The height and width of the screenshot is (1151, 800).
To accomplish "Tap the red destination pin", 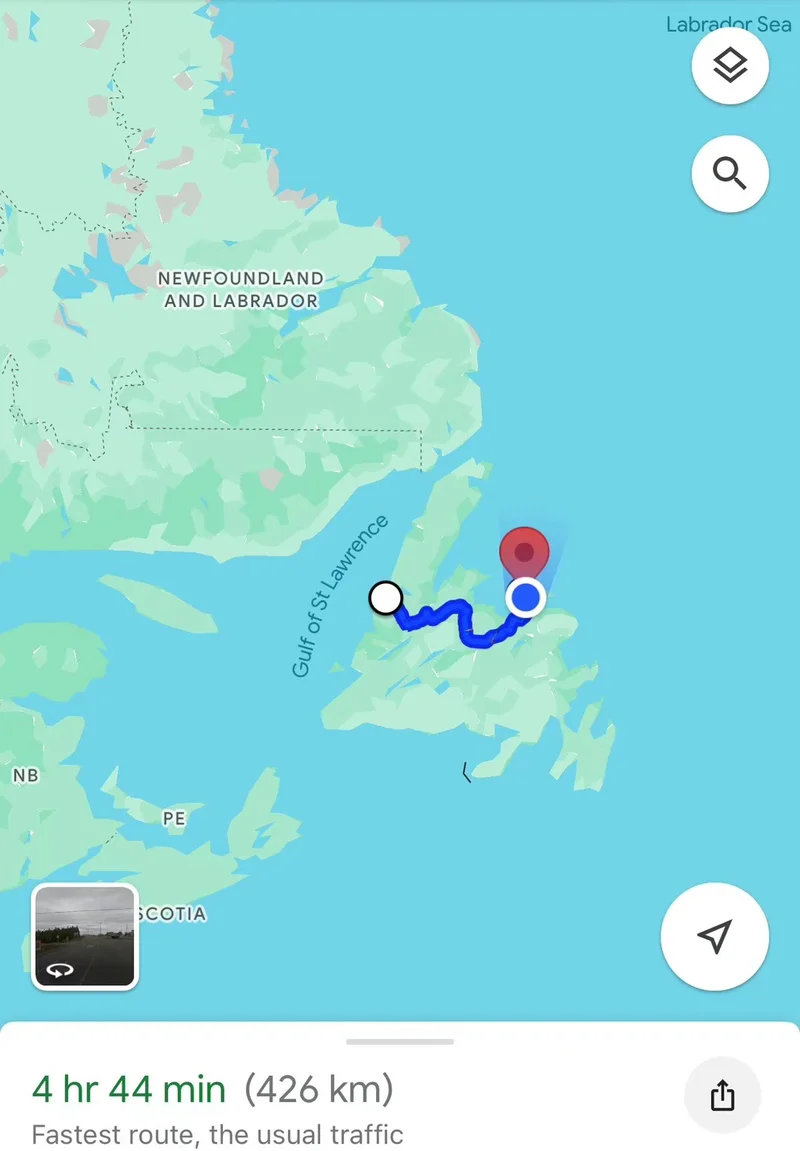I will point(524,551).
